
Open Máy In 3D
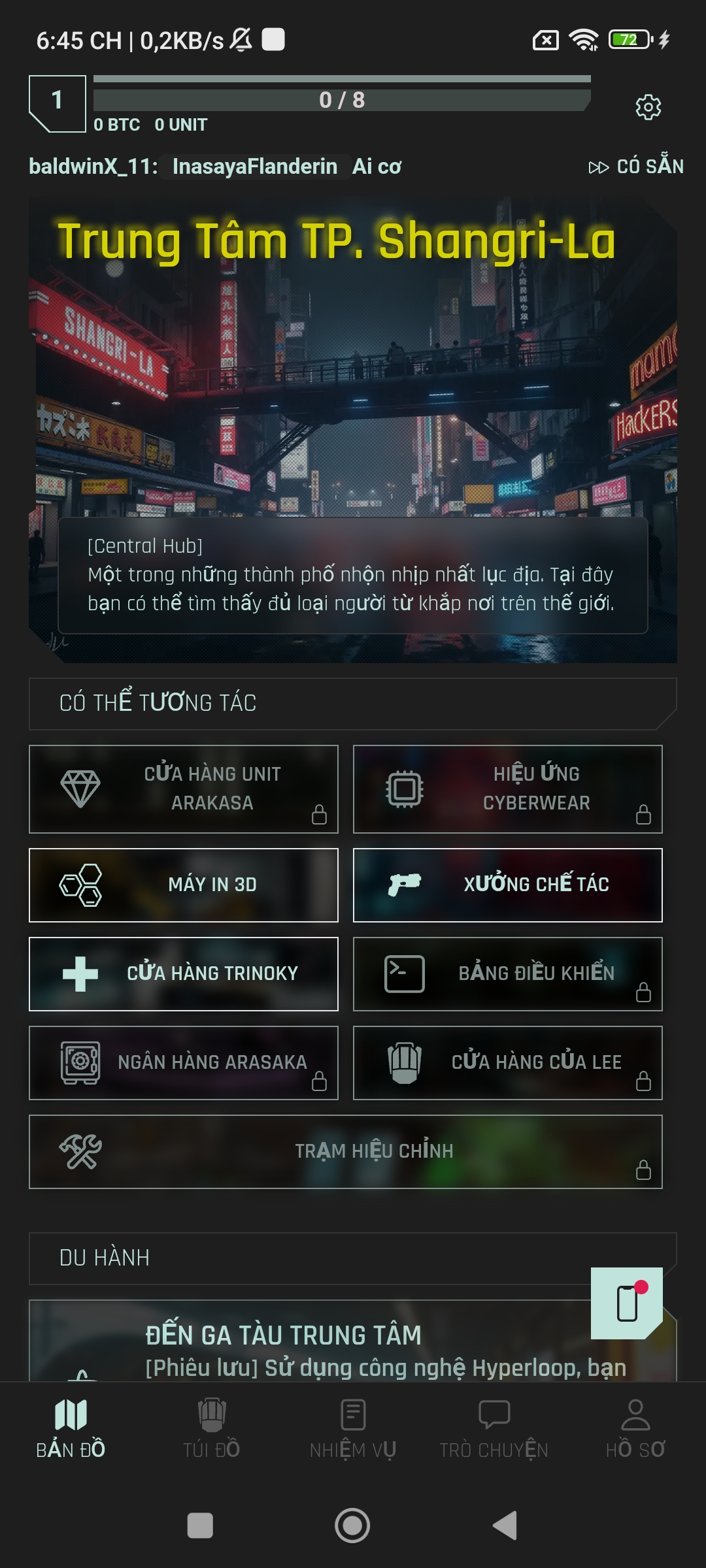pos(184,885)
